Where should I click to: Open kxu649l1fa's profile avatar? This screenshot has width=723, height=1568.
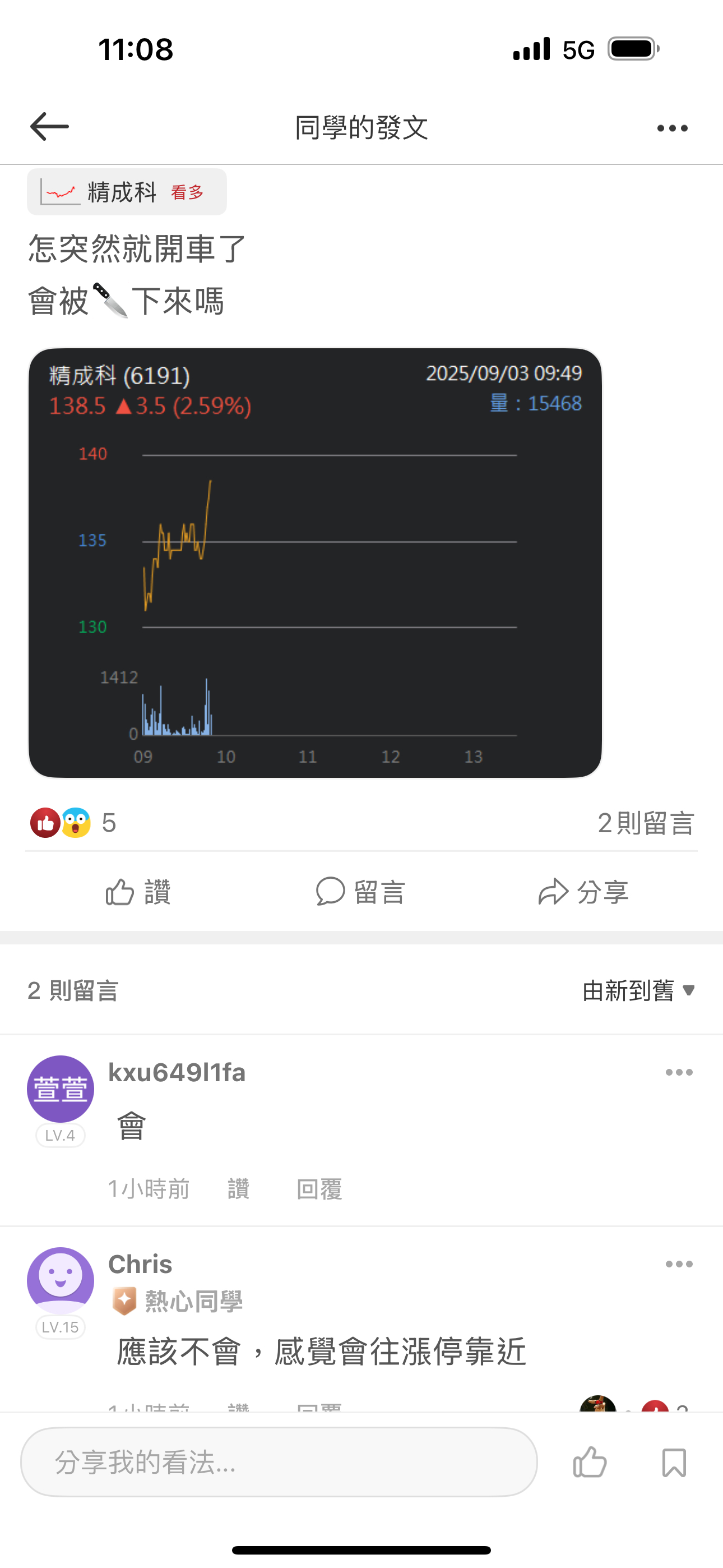pos(61,1089)
